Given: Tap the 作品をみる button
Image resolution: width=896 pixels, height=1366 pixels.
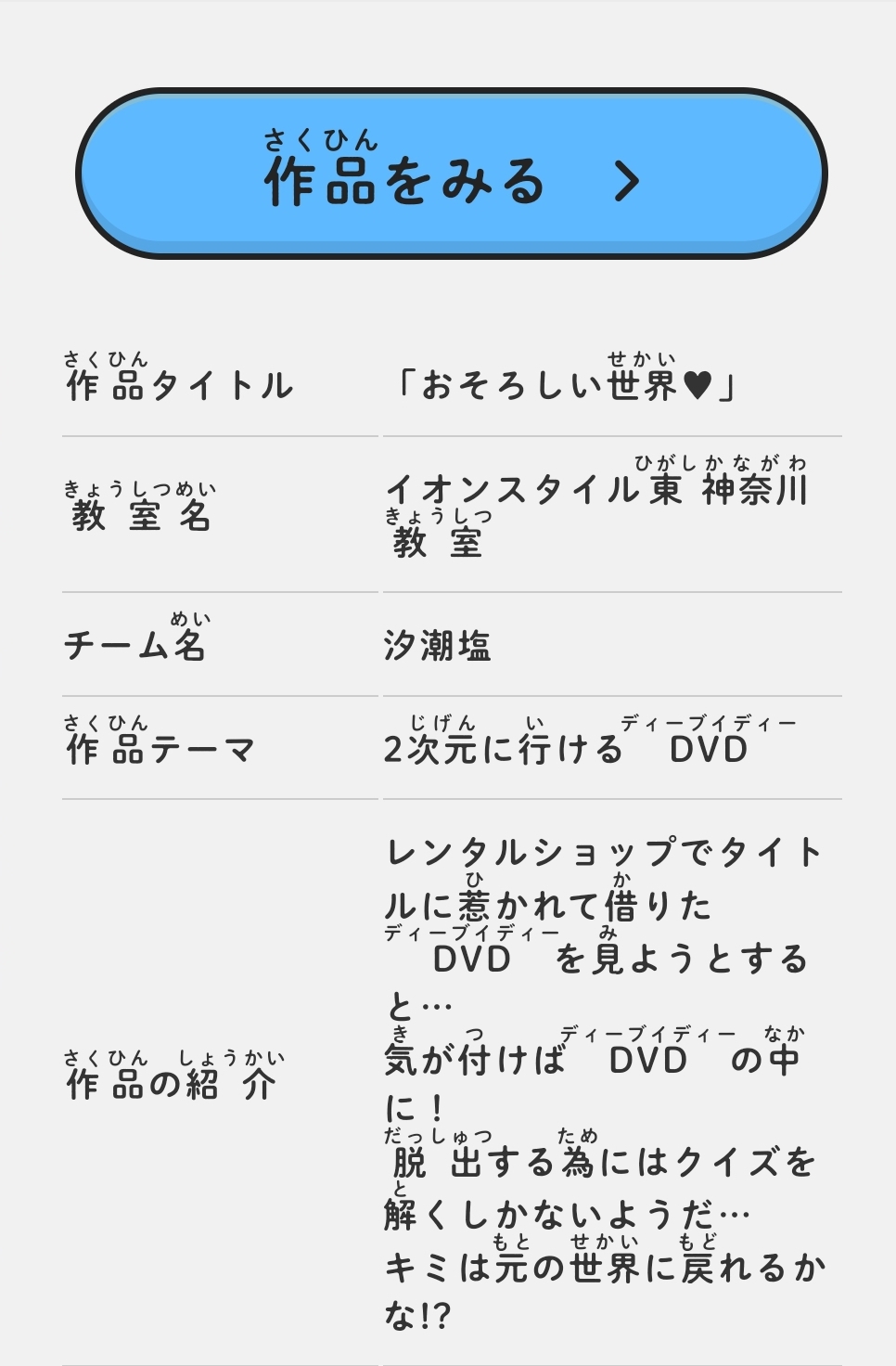Looking at the screenshot, I should pos(451,174).
